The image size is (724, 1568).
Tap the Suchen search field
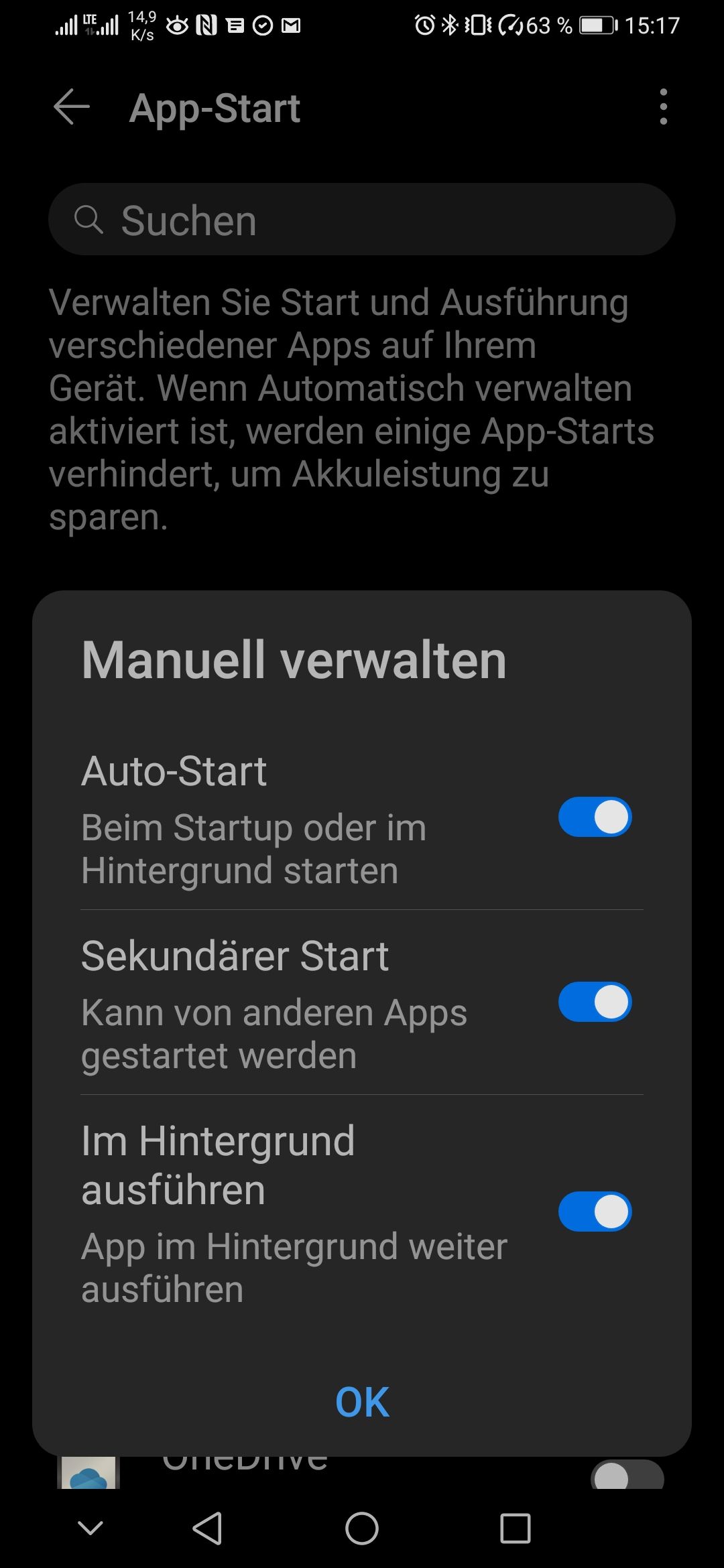click(x=362, y=220)
